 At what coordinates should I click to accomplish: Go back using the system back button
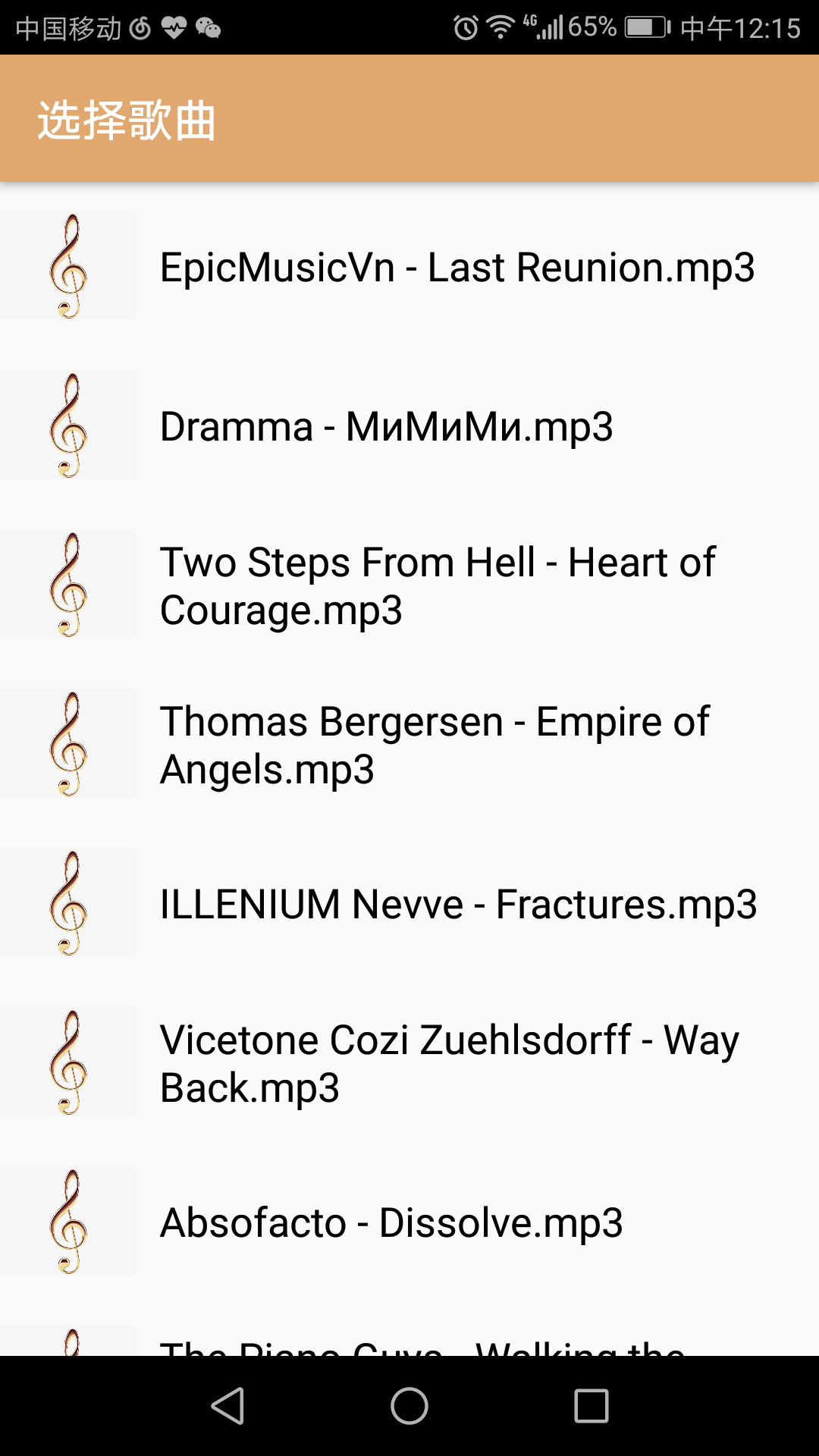click(x=227, y=1406)
